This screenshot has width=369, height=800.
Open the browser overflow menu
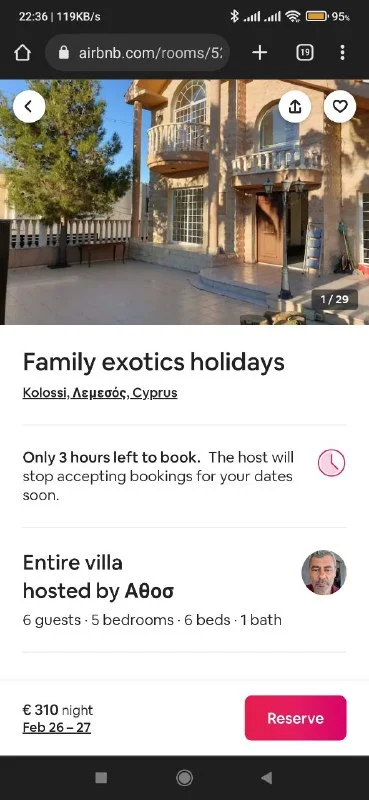pyautogui.click(x=342, y=53)
